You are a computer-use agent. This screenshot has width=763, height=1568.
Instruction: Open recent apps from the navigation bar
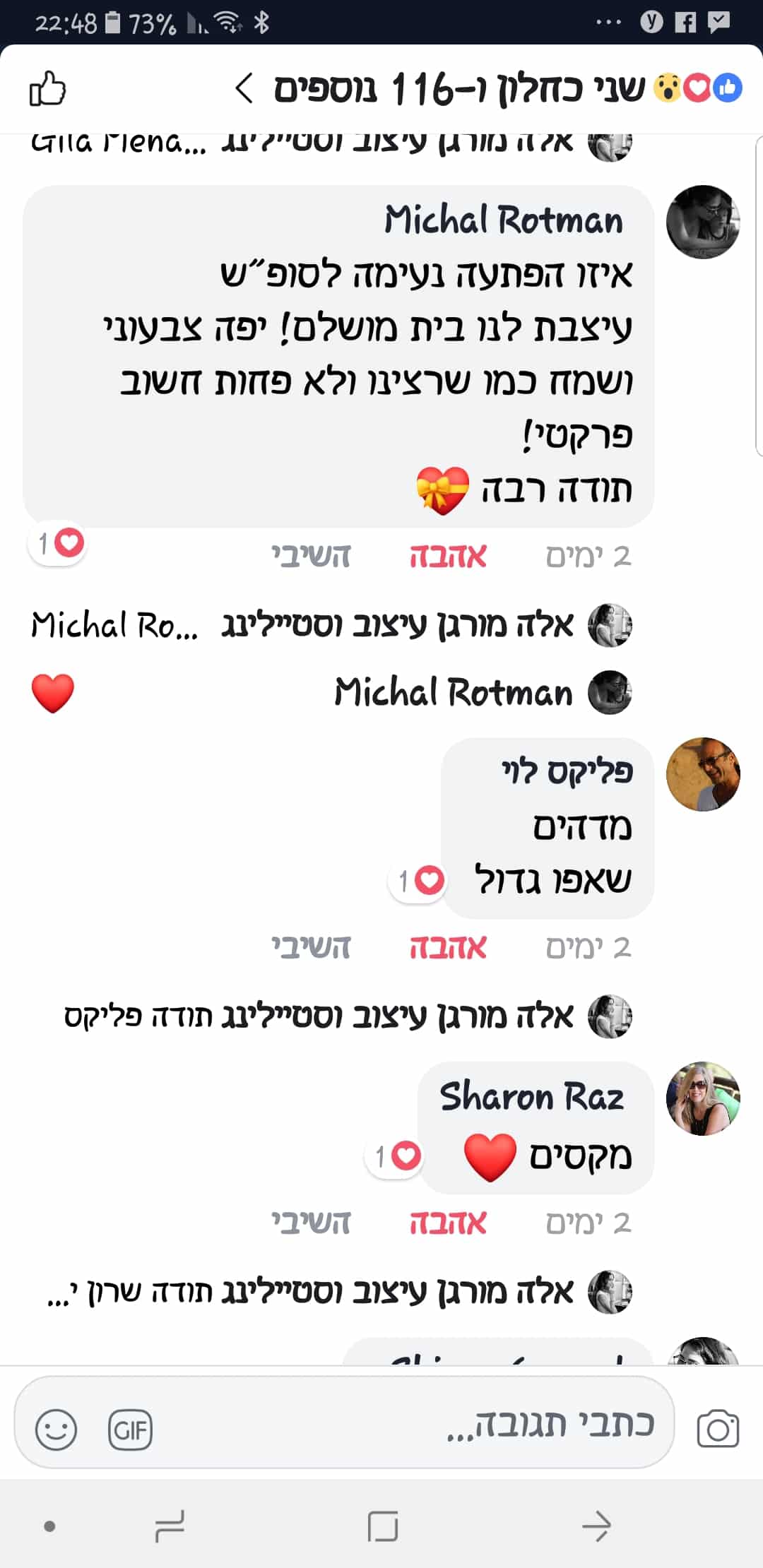click(x=170, y=1526)
